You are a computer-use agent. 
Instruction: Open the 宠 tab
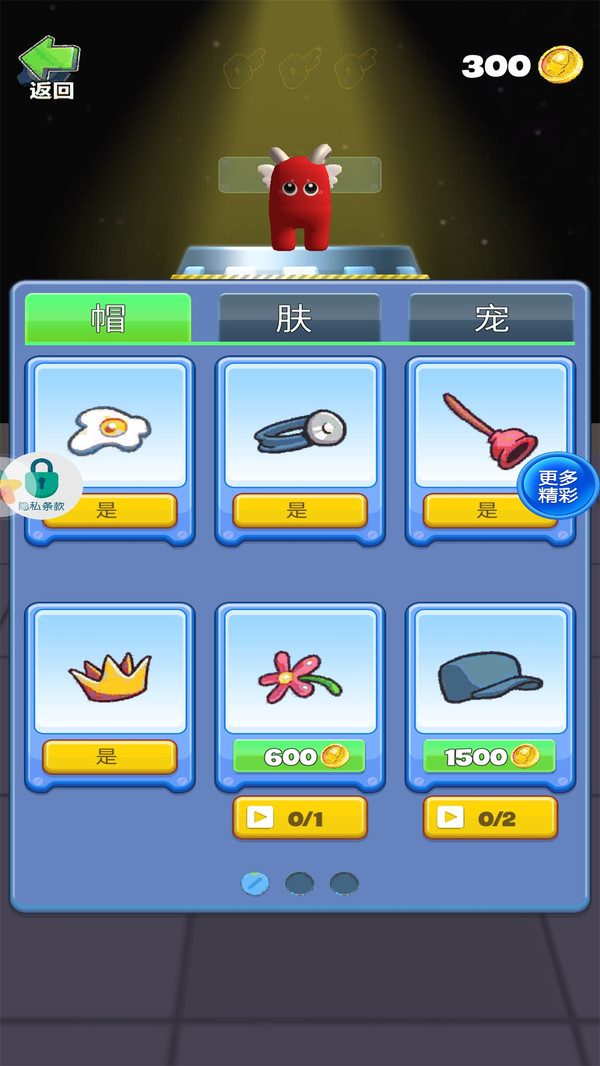point(491,318)
